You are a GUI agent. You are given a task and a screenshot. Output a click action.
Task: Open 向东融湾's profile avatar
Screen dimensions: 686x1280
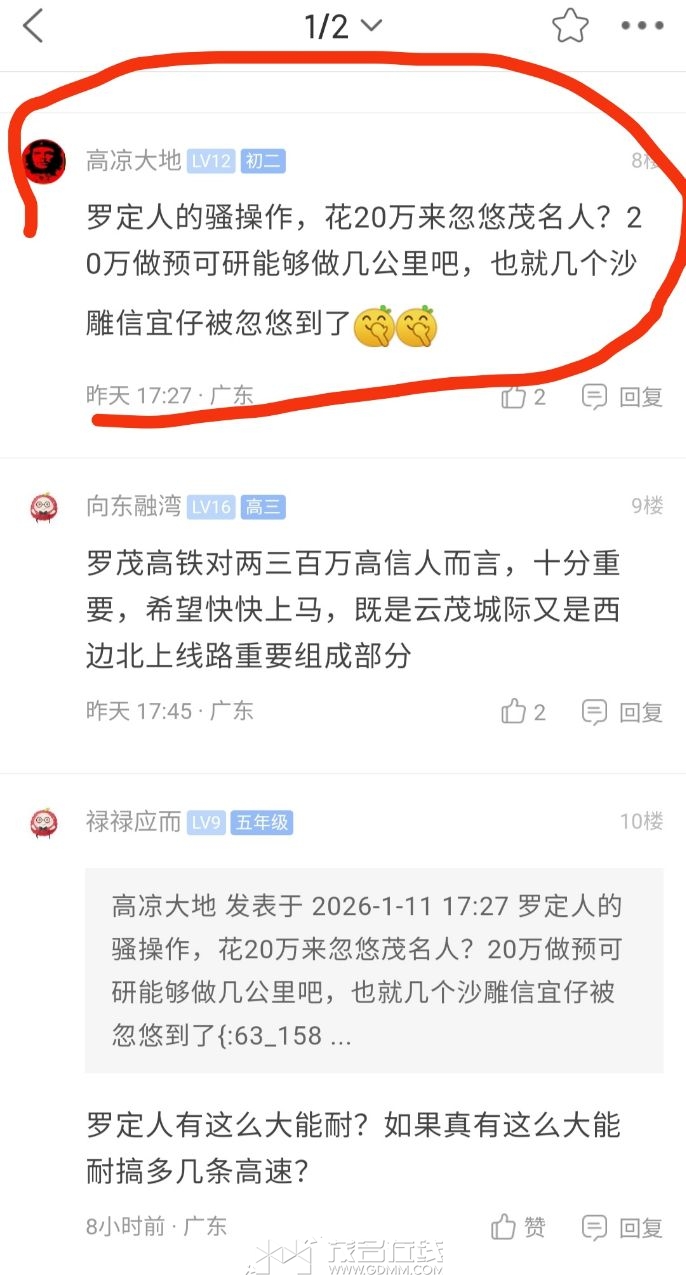[x=45, y=507]
